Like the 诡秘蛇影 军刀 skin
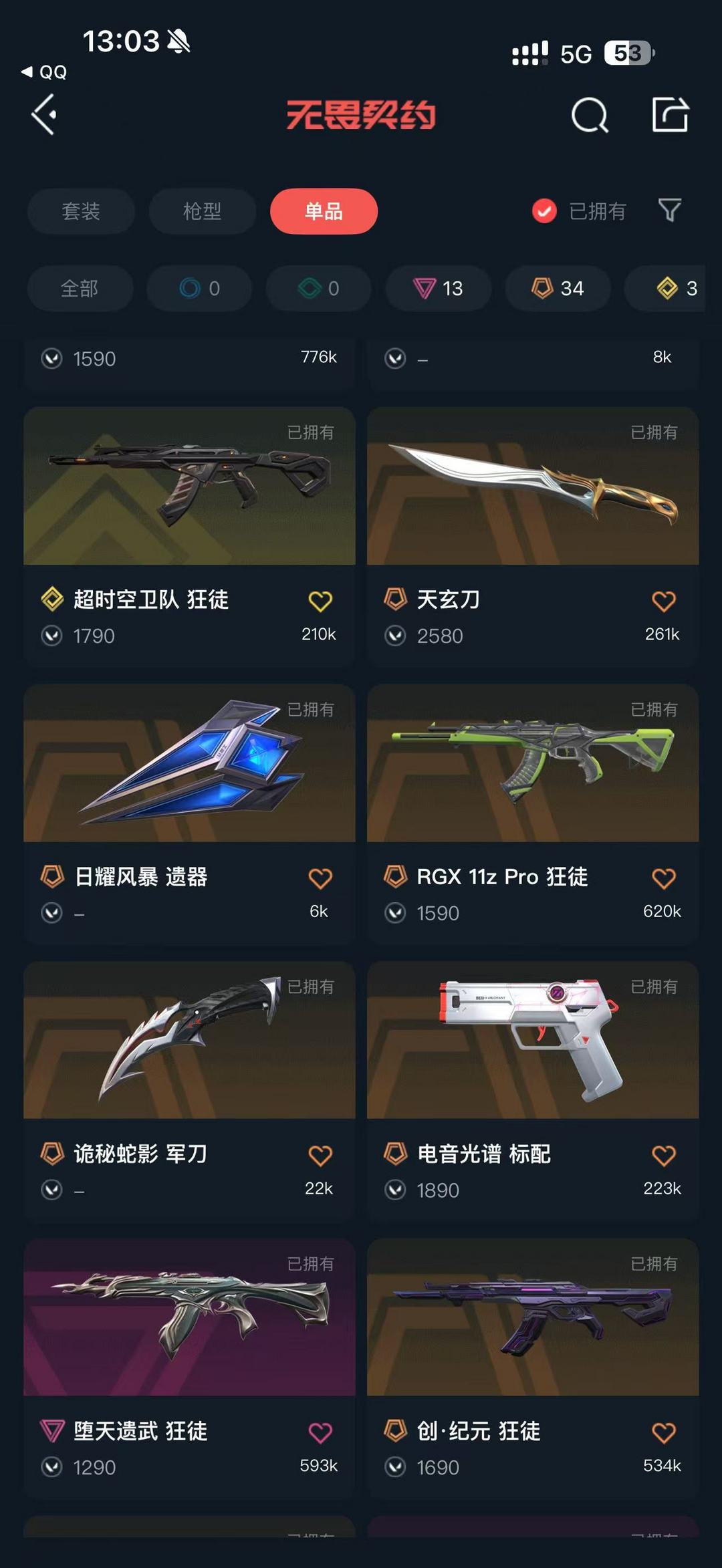Image resolution: width=722 pixels, height=1568 pixels. pos(320,1156)
